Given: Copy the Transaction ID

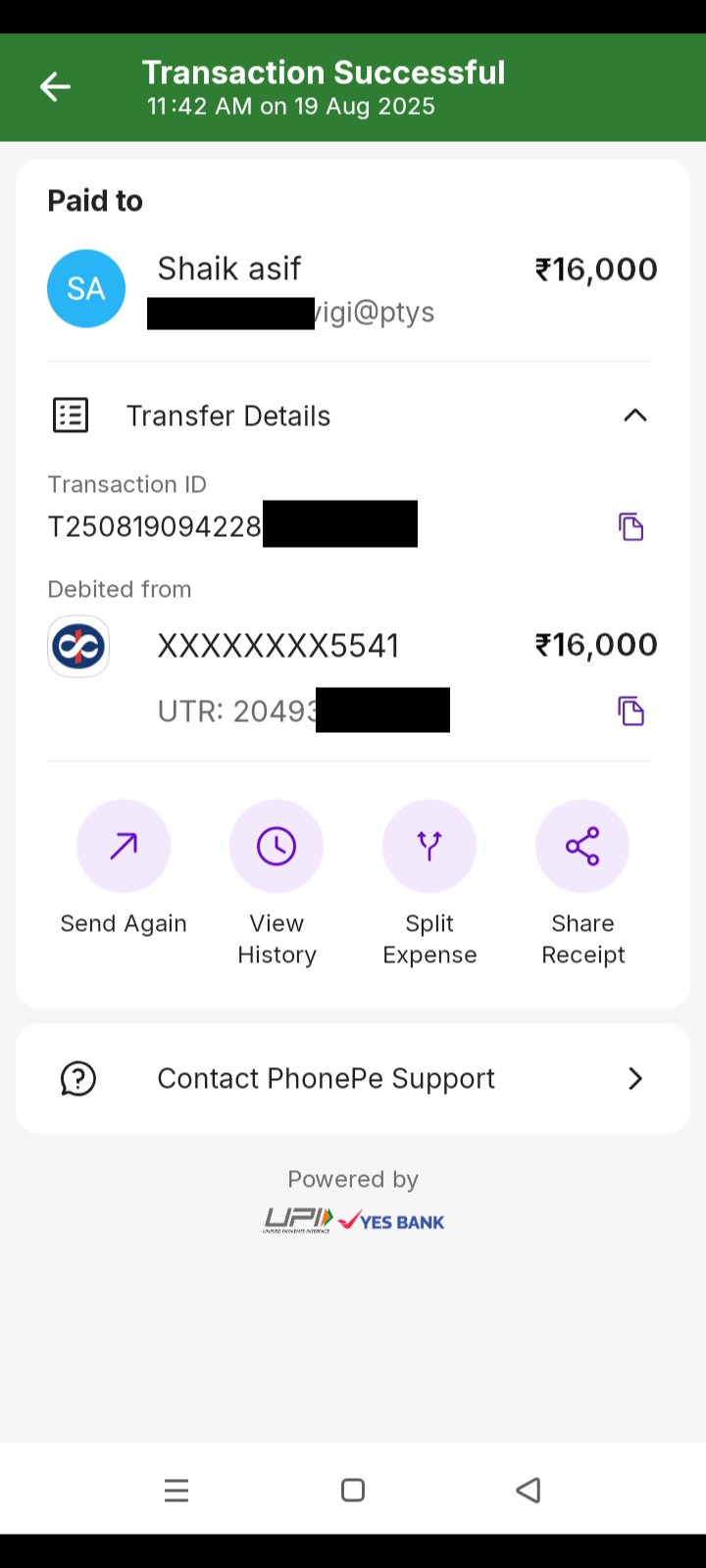Looking at the screenshot, I should (x=630, y=526).
